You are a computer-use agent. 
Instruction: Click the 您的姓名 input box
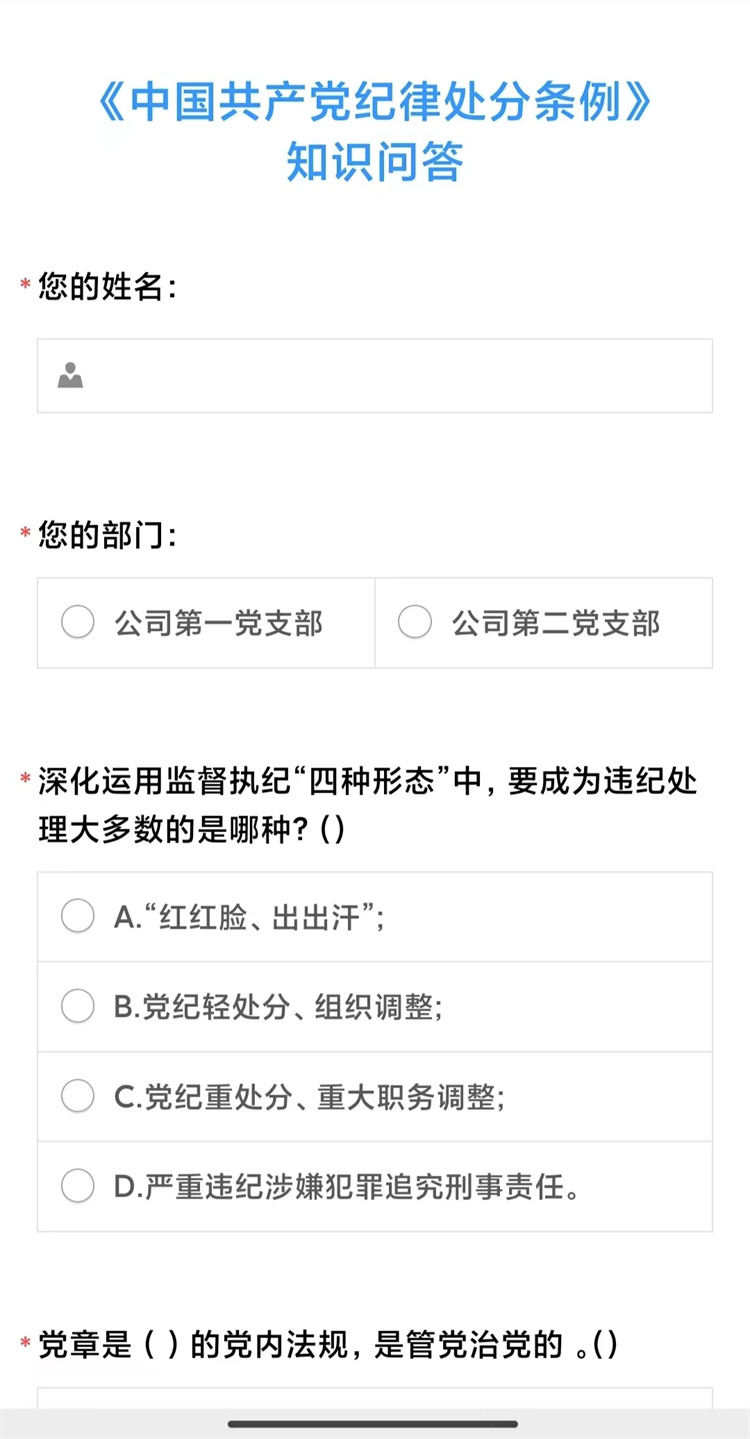click(375, 375)
